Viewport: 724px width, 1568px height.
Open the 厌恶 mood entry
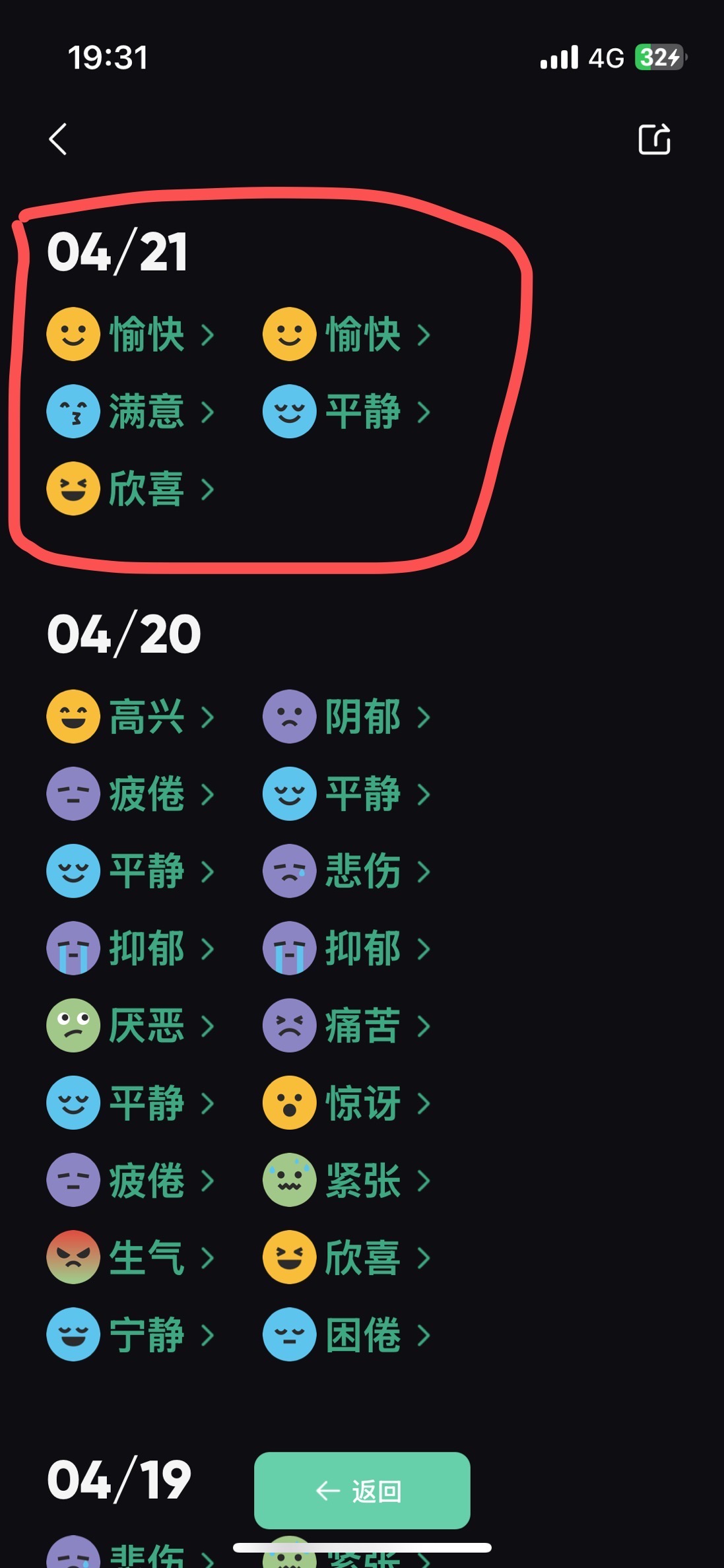point(131,1026)
